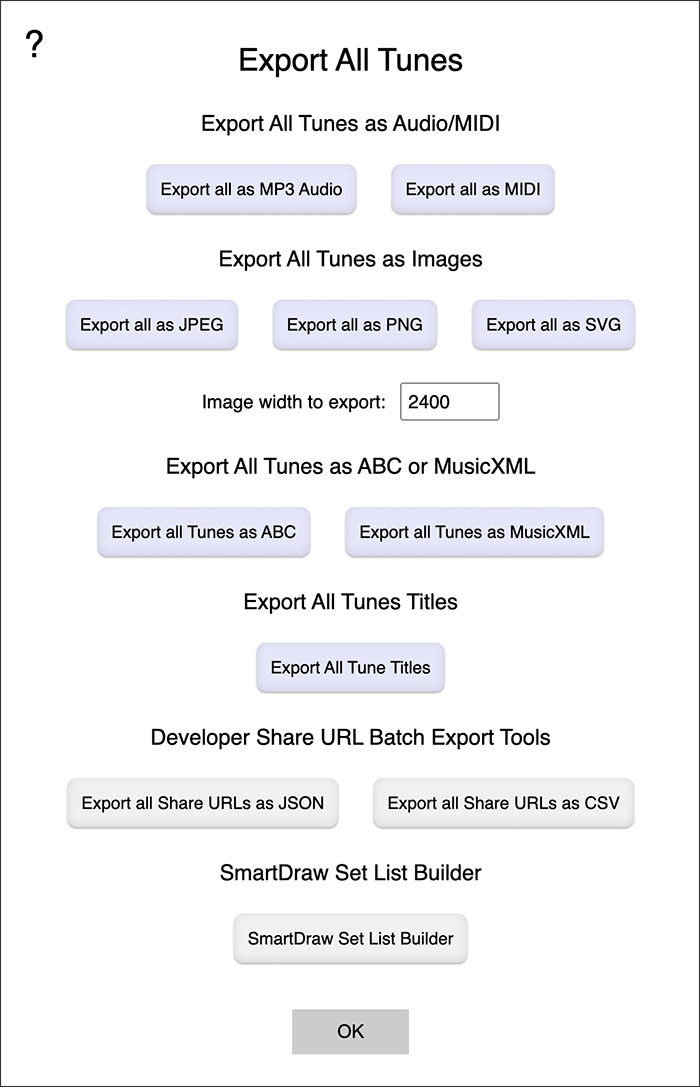This screenshot has width=700, height=1087.
Task: Select Export all as PNG
Action: 355,324
